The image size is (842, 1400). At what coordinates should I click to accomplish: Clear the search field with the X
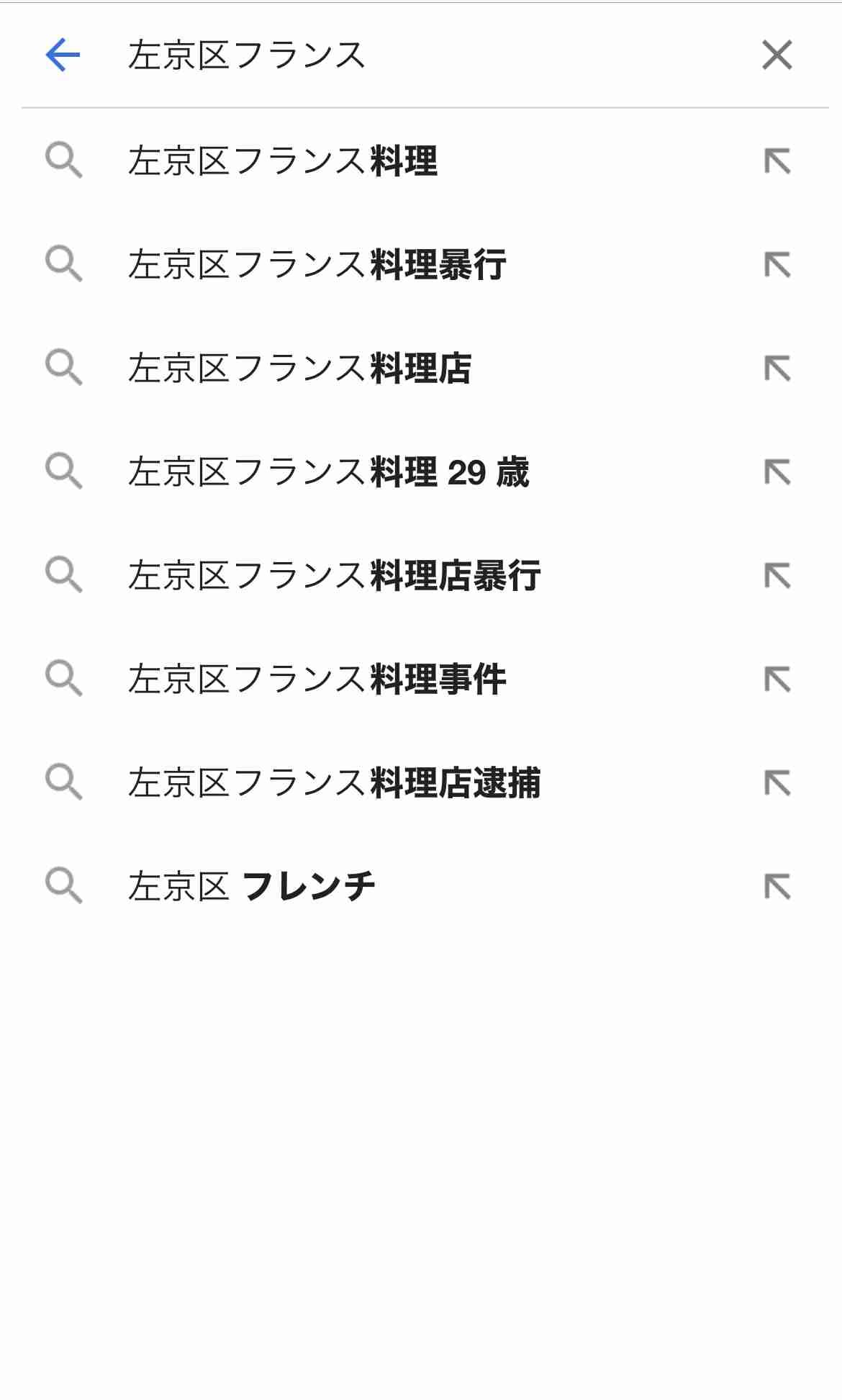778,55
